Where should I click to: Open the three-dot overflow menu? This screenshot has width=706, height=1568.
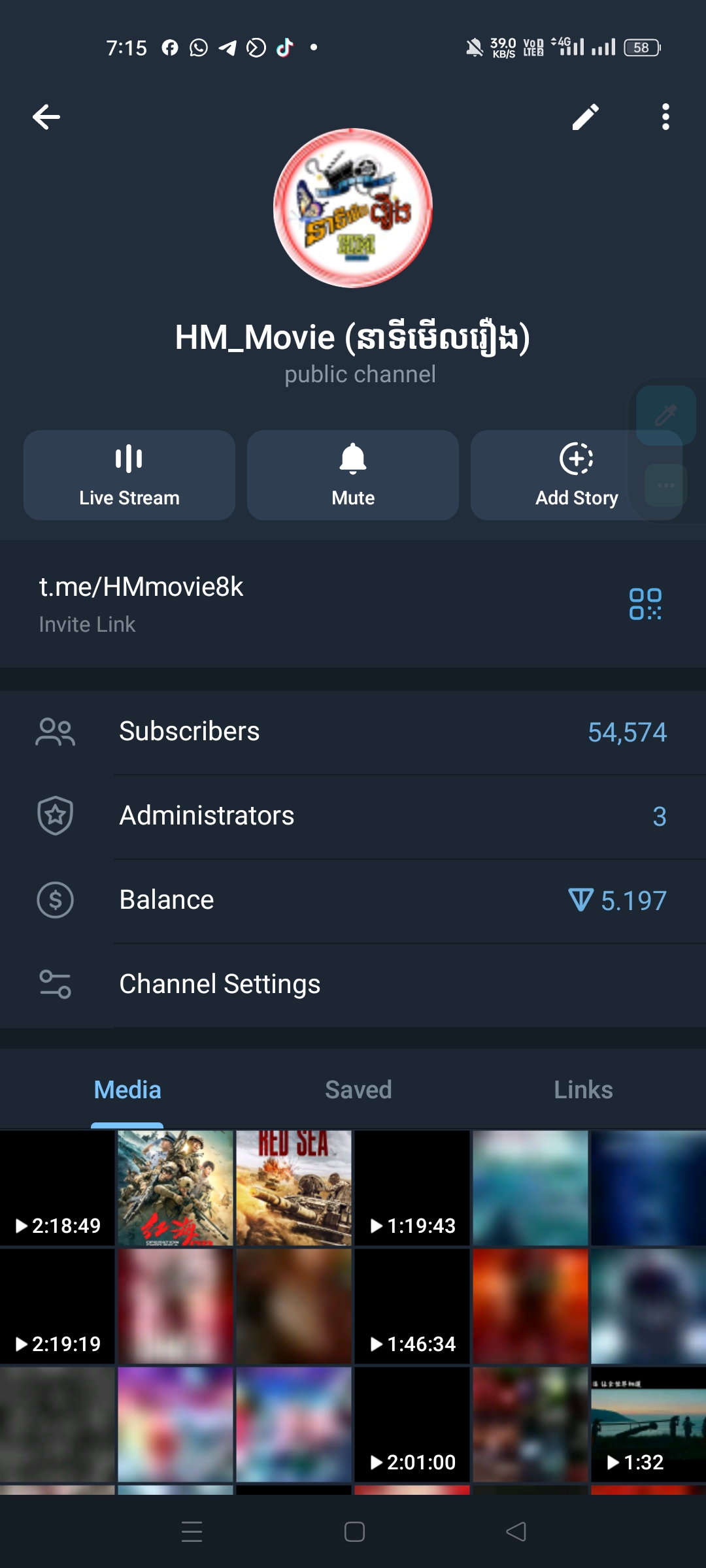pyautogui.click(x=665, y=118)
